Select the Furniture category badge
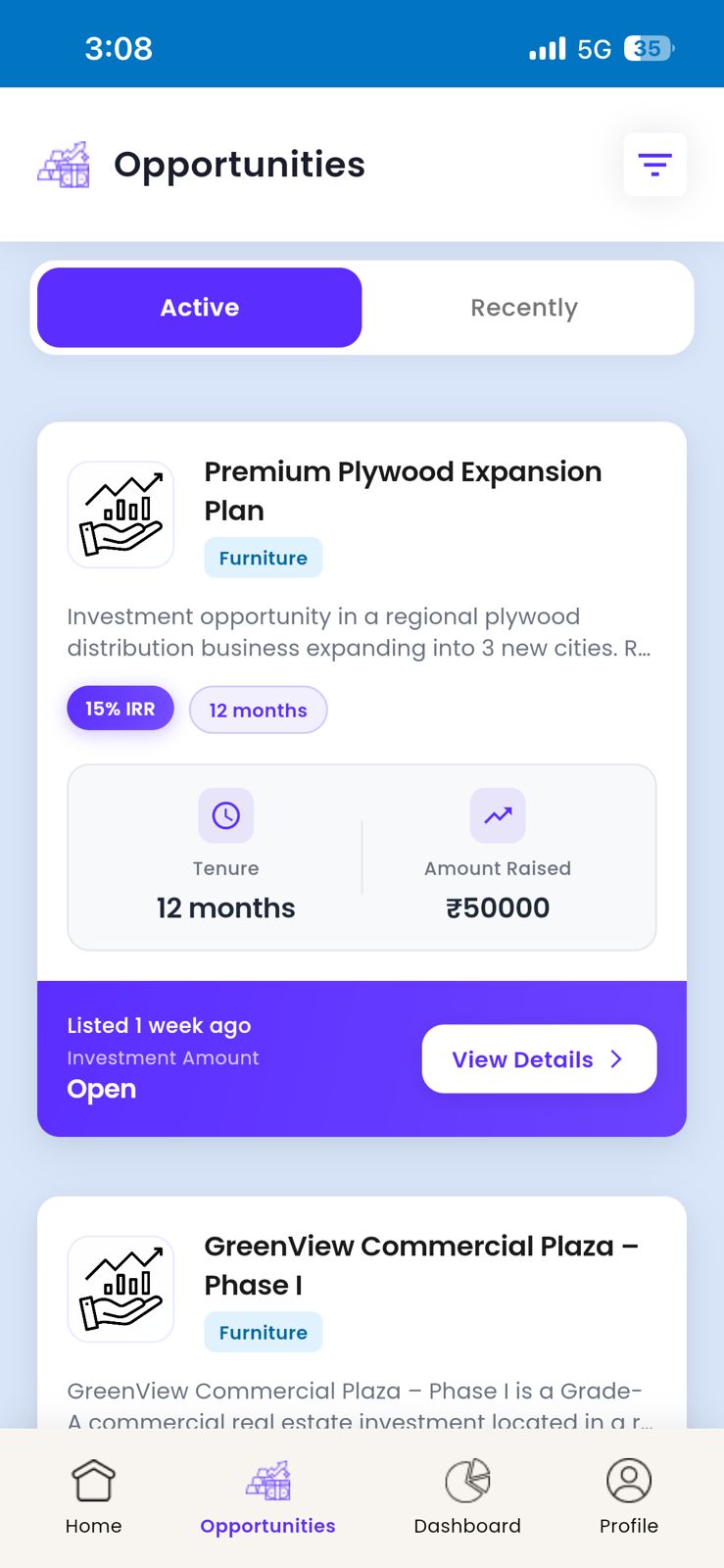724x1568 pixels. (263, 557)
